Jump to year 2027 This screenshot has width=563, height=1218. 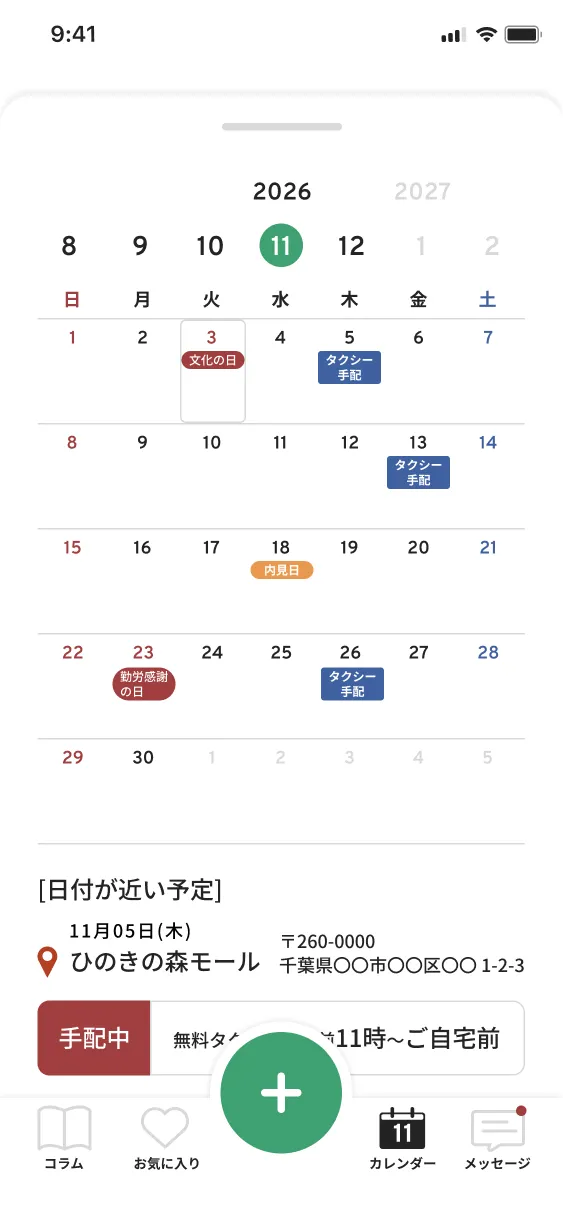tap(422, 191)
